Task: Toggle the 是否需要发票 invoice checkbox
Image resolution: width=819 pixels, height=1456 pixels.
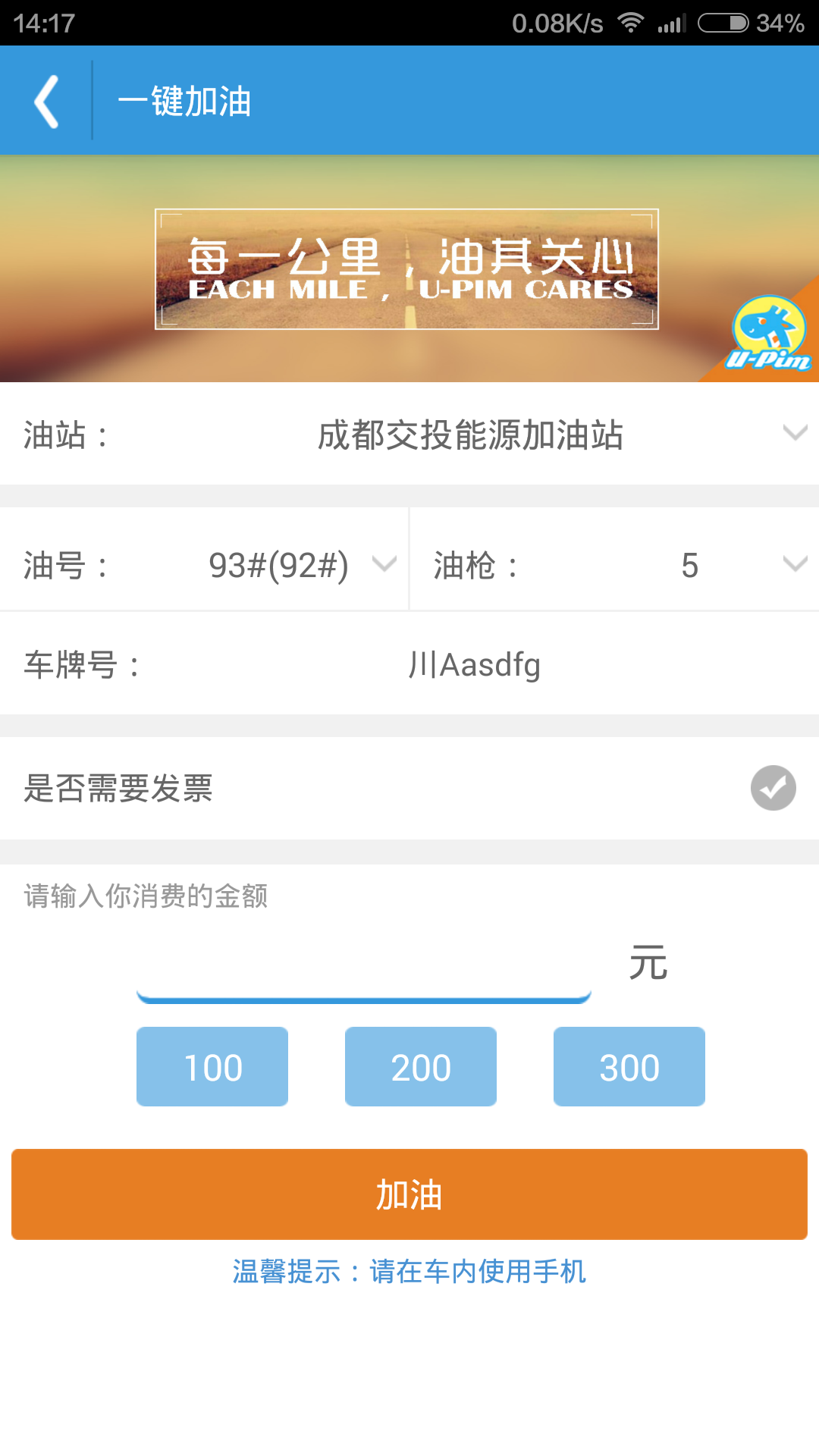Action: (773, 788)
